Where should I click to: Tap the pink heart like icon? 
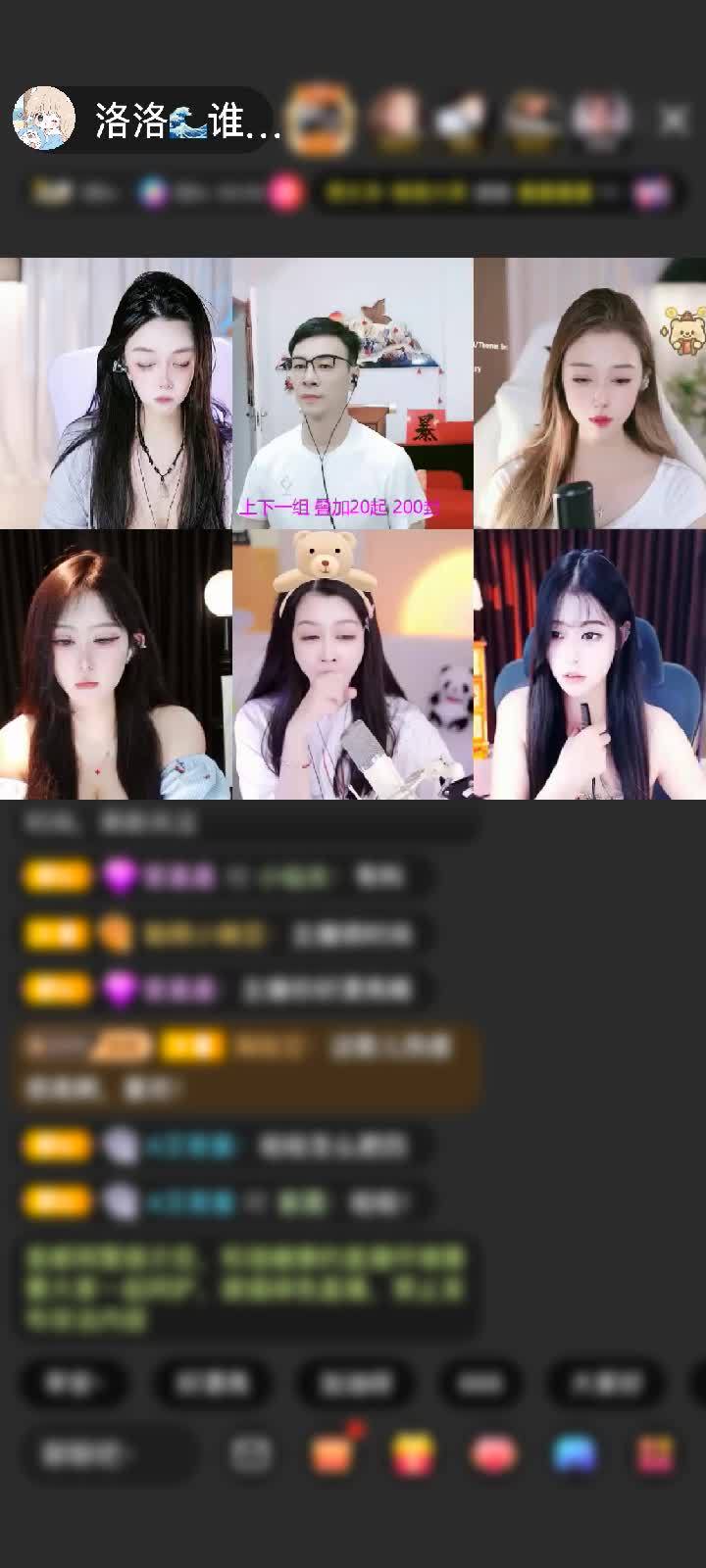pyautogui.click(x=493, y=1454)
